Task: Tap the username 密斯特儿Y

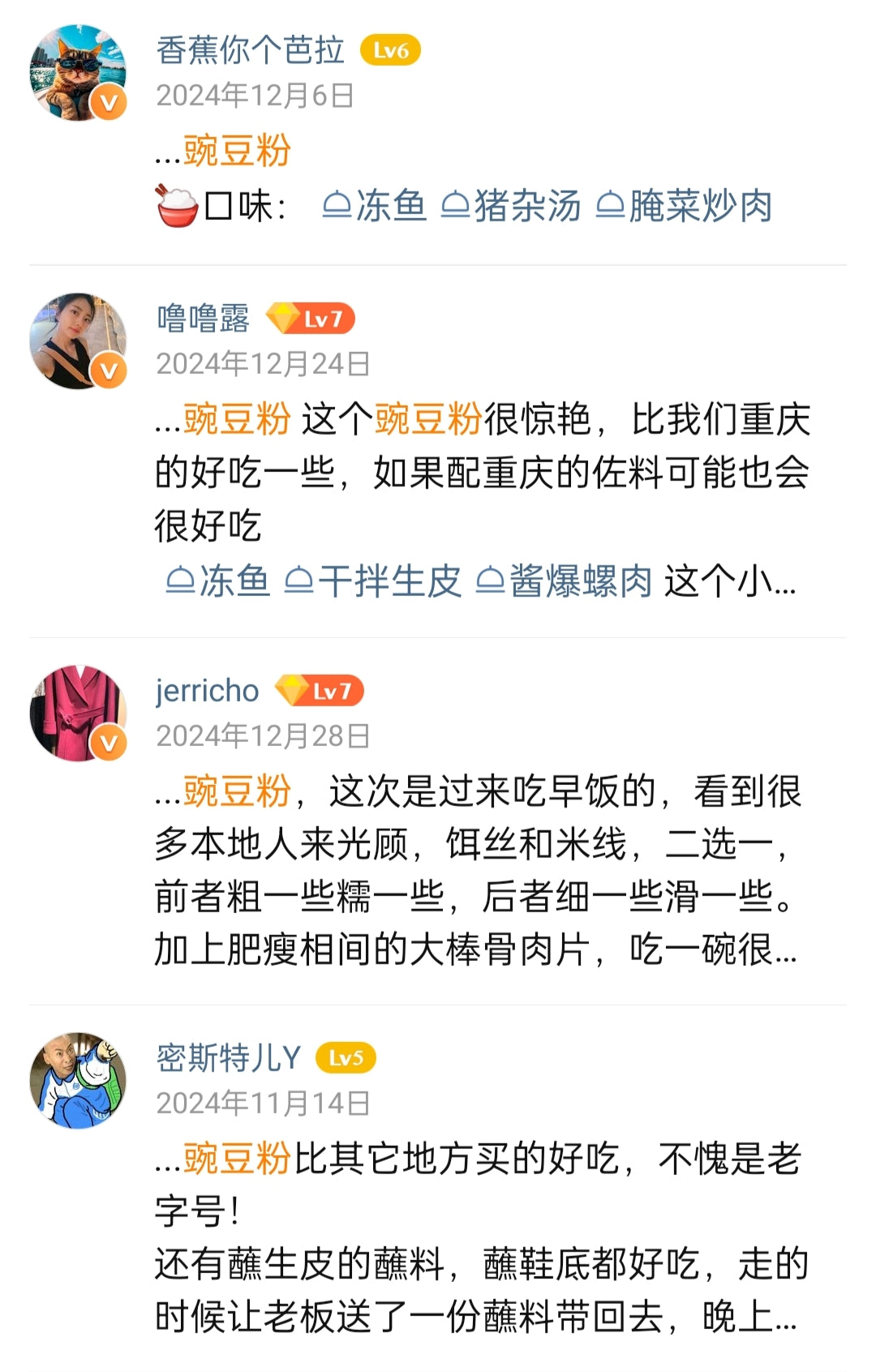Action: pyautogui.click(x=228, y=1058)
